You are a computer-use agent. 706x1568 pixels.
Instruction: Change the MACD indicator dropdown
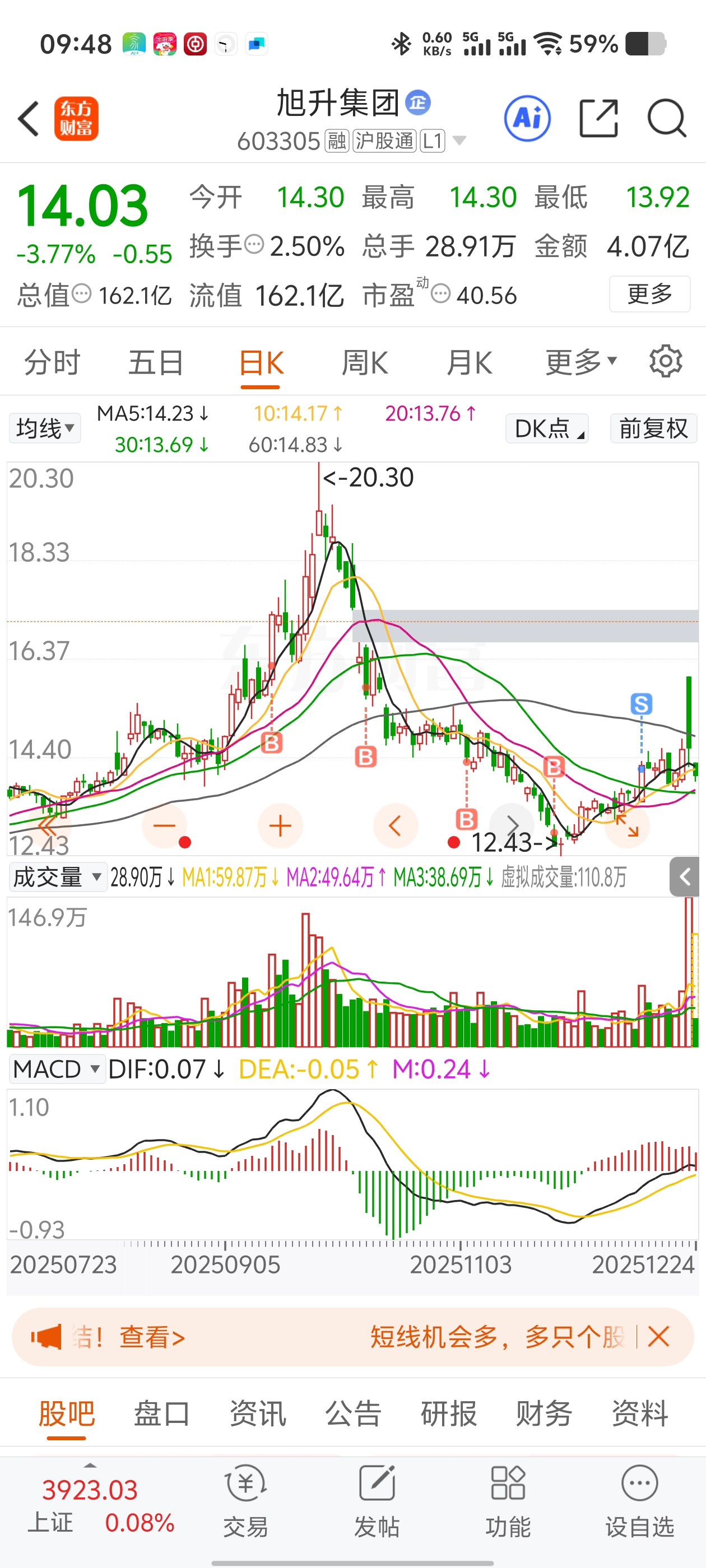tap(56, 1069)
